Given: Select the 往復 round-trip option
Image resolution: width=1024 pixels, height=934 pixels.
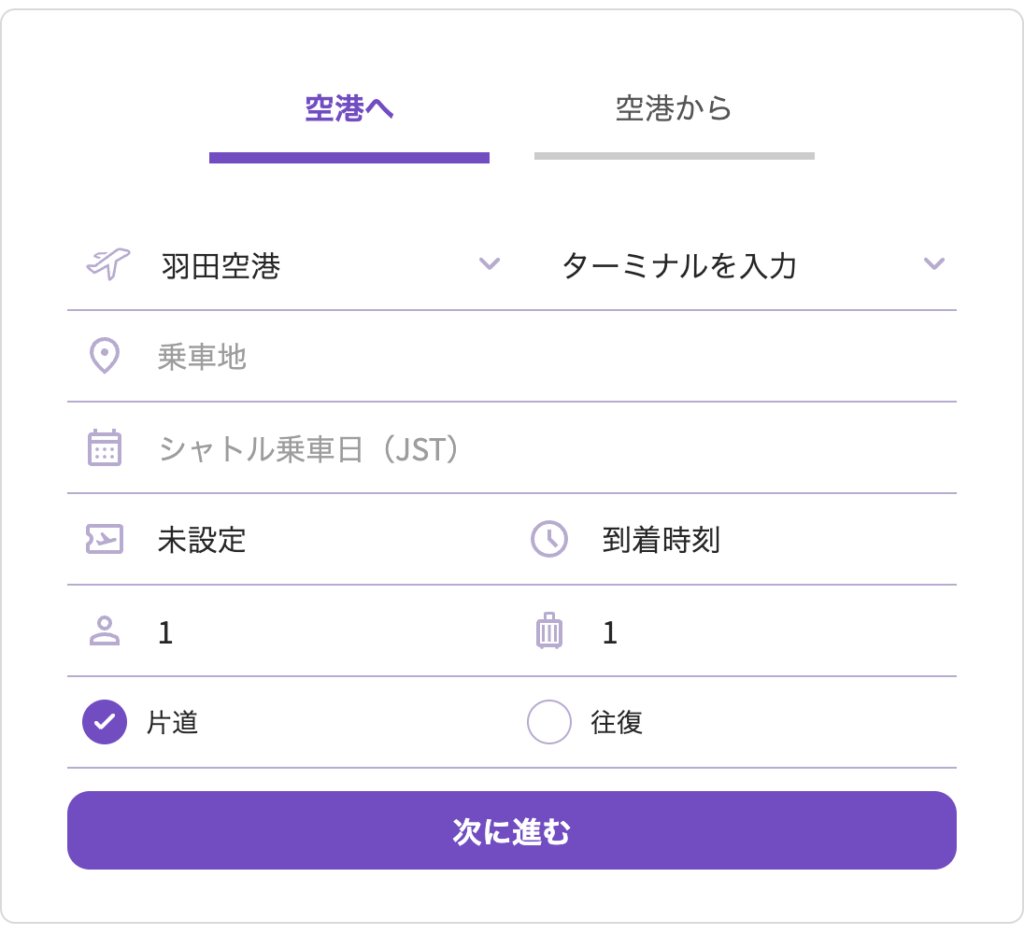Looking at the screenshot, I should [550, 722].
